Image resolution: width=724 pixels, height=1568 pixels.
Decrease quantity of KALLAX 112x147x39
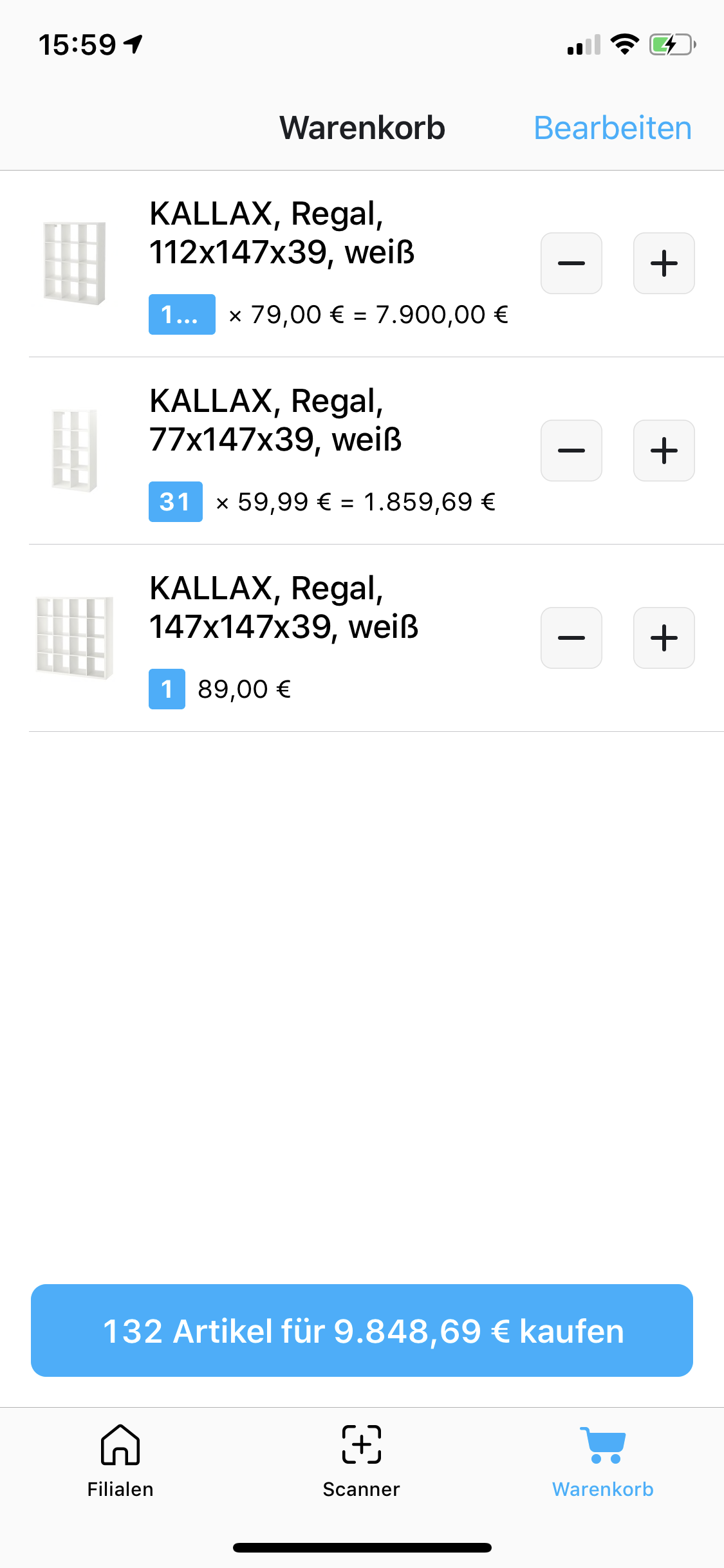tap(571, 263)
